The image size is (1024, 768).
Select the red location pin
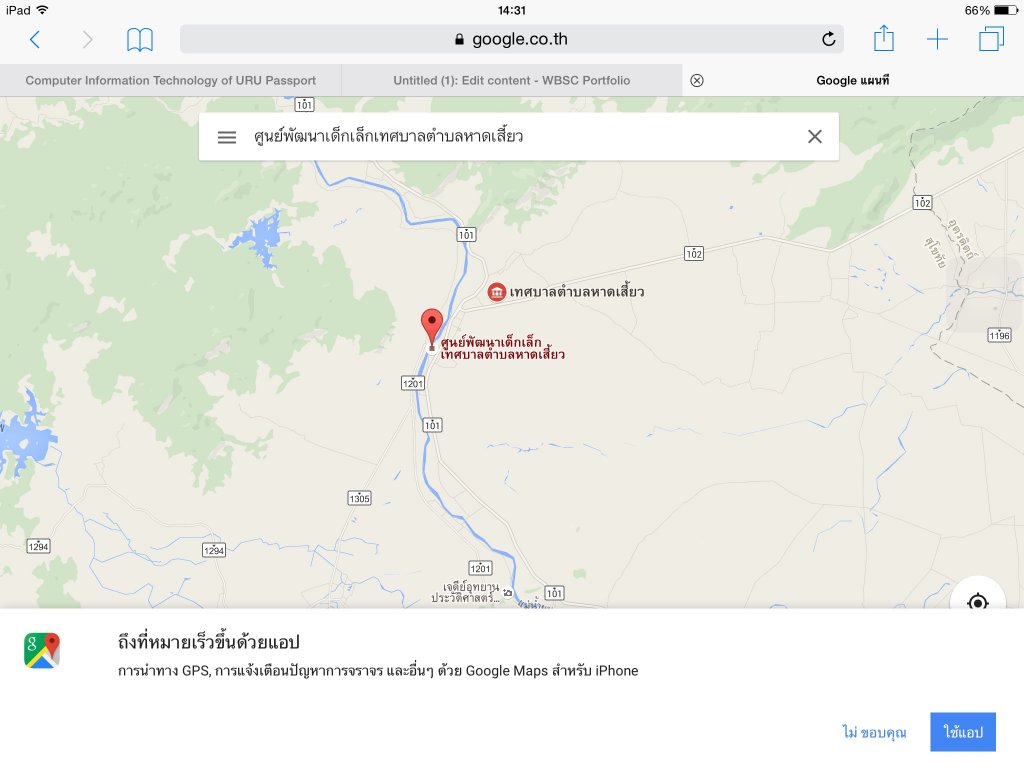tap(432, 326)
